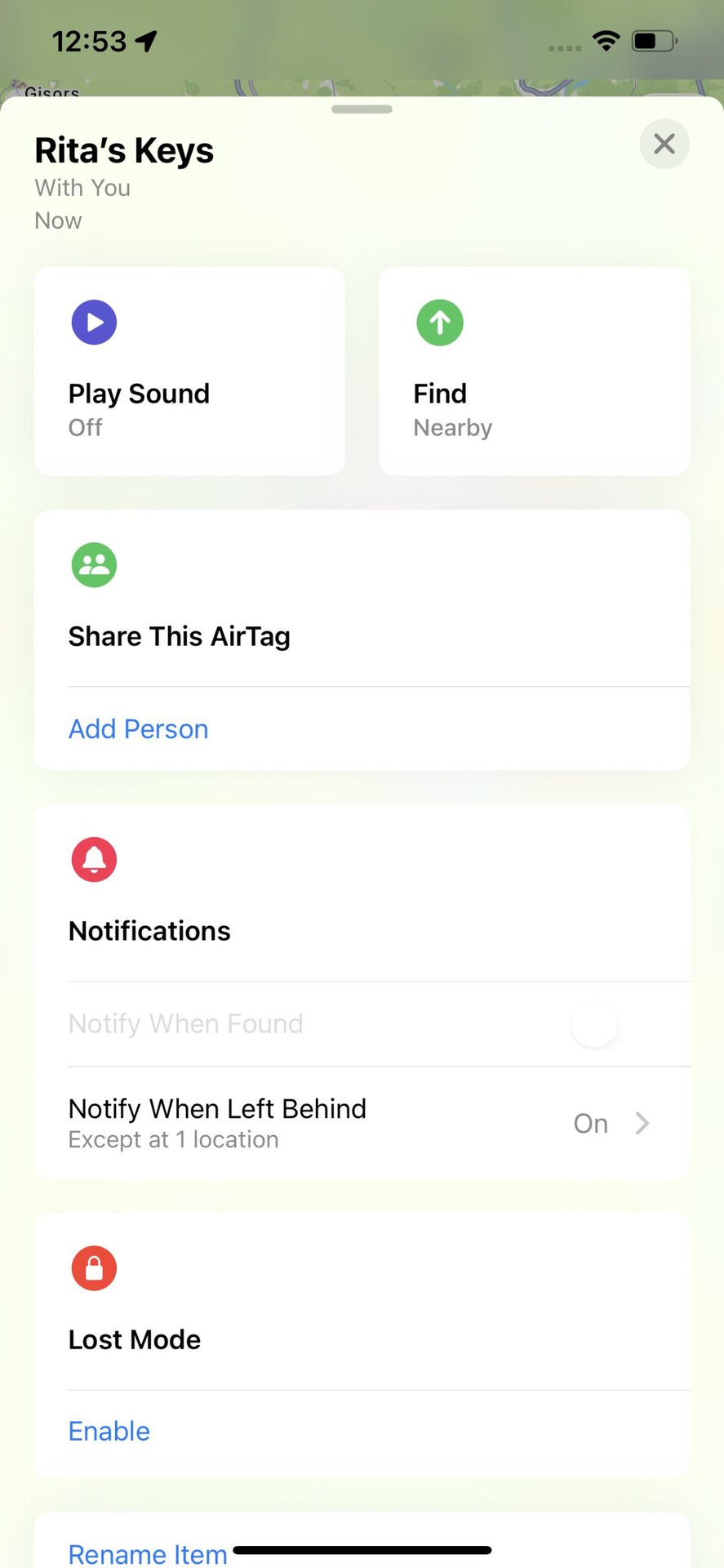Open Find Nearby for the AirTag

pyautogui.click(x=534, y=372)
